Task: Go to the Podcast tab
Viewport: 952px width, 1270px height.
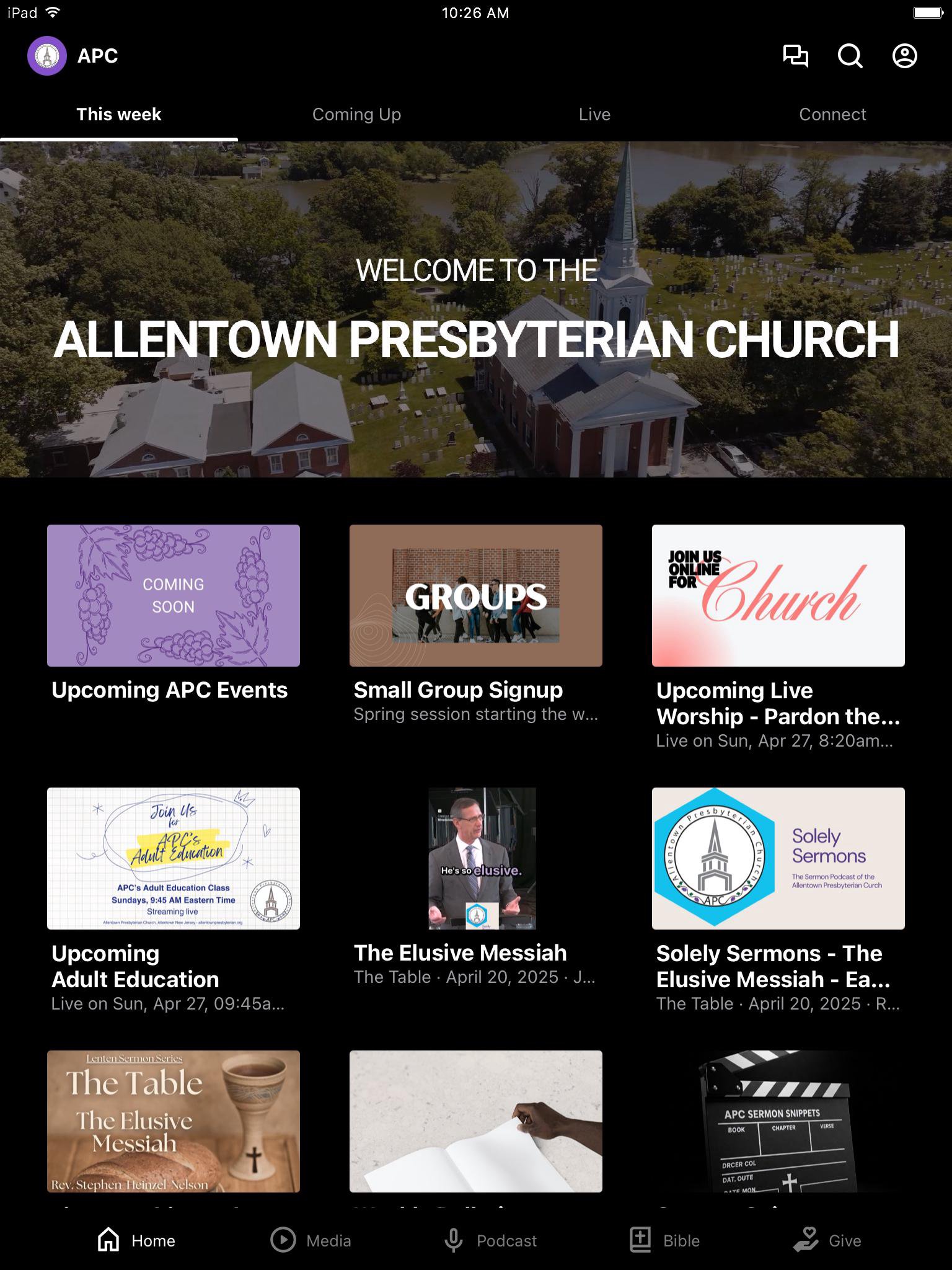Action: (x=490, y=1240)
